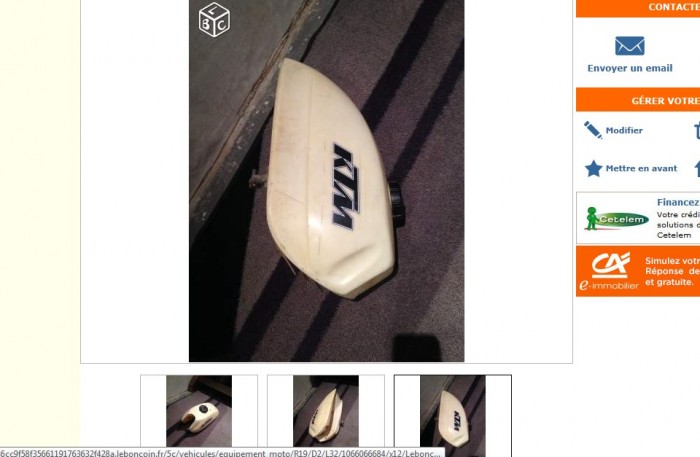Send an email via Envoyer un email

(629, 68)
